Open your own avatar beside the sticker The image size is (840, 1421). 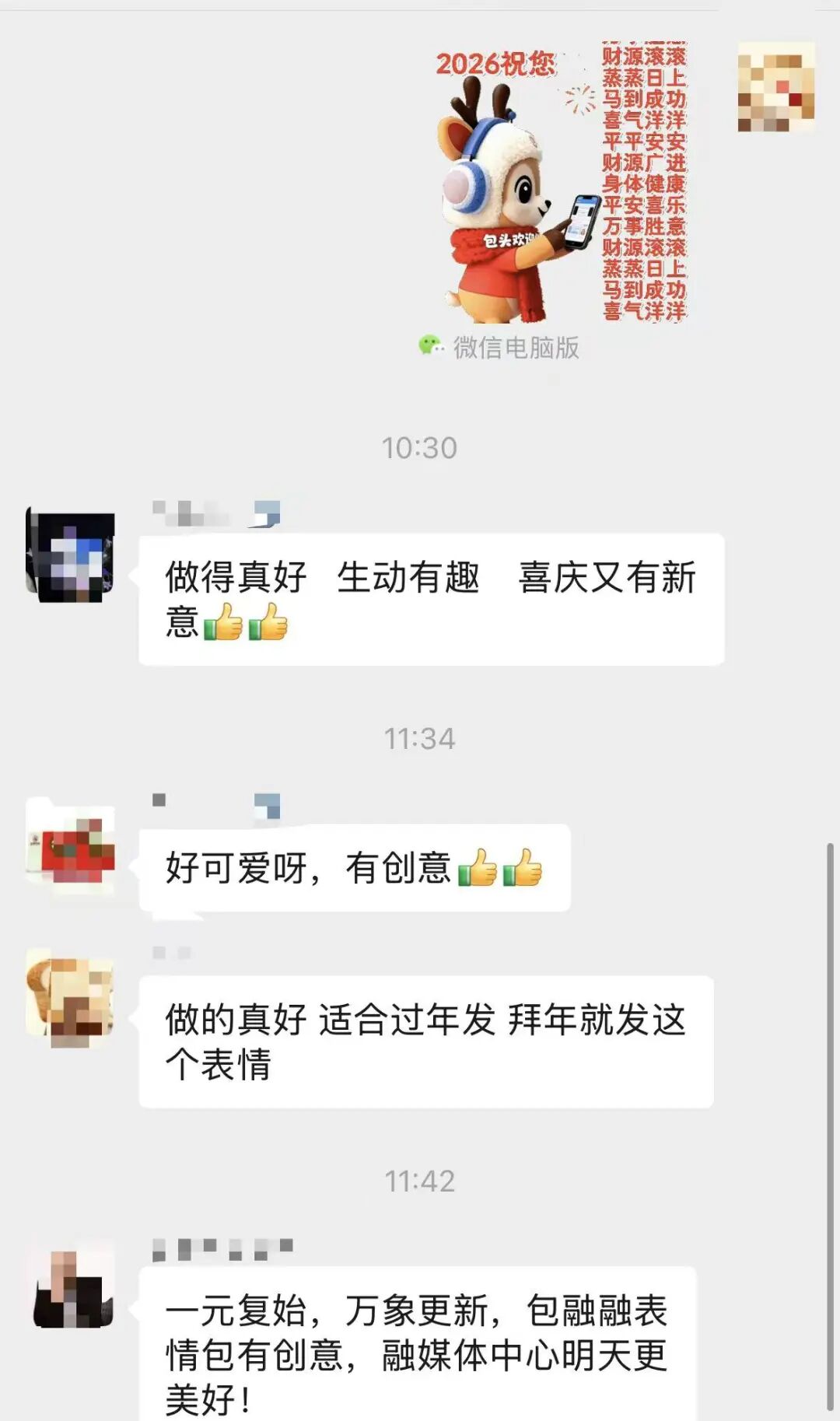[x=775, y=87]
